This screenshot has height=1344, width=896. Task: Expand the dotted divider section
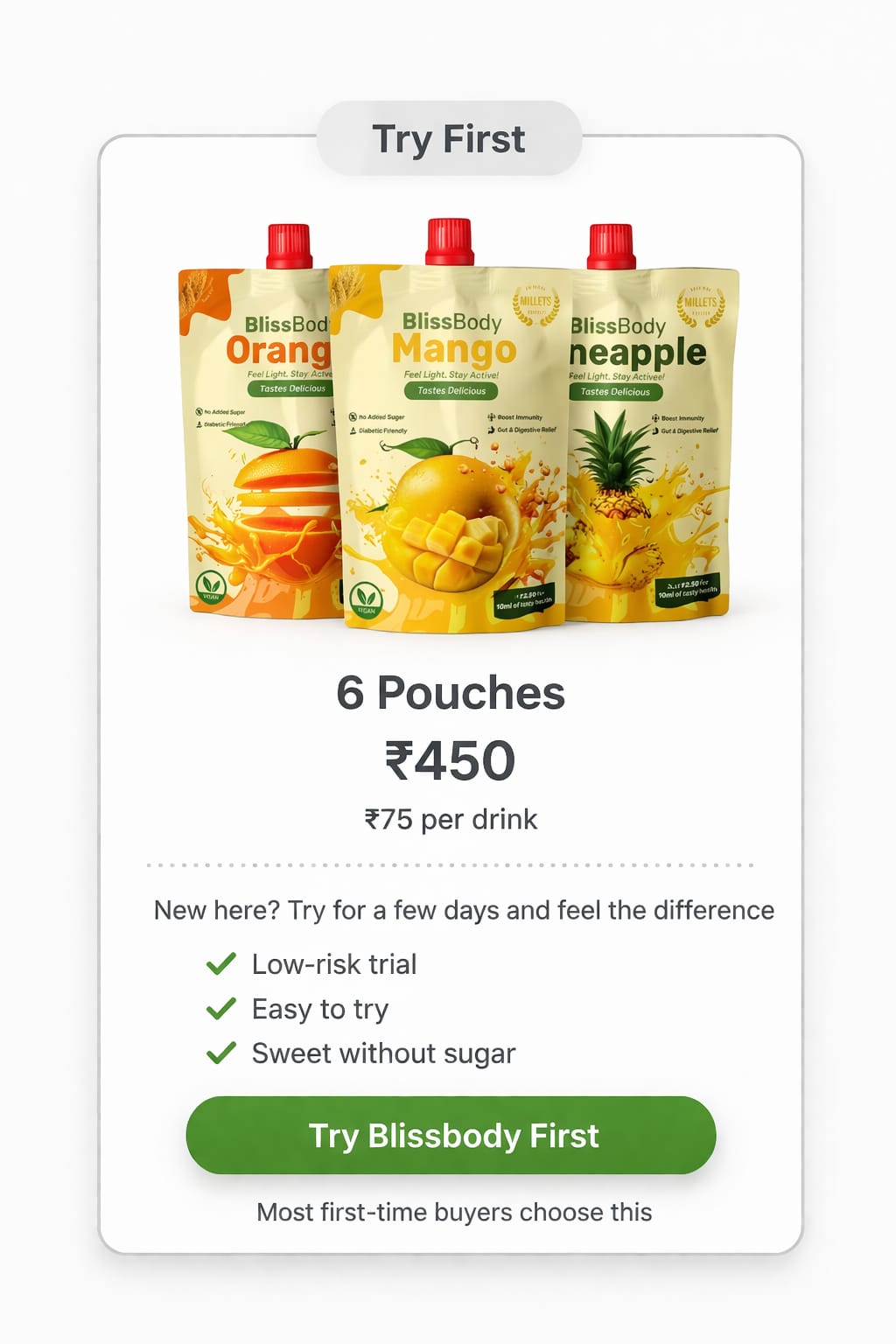pos(448,862)
